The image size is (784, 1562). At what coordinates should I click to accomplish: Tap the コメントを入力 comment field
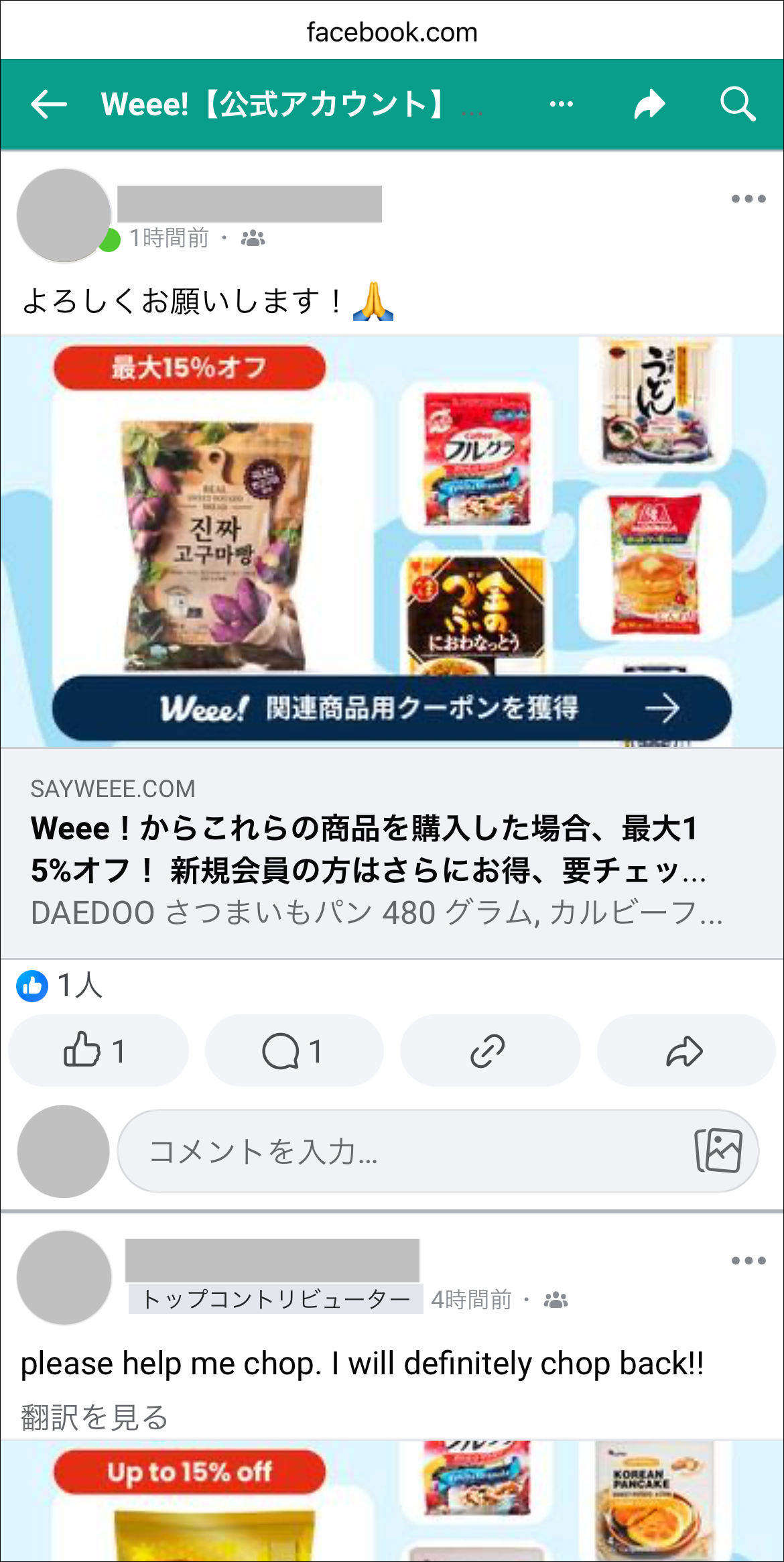coord(402,1151)
